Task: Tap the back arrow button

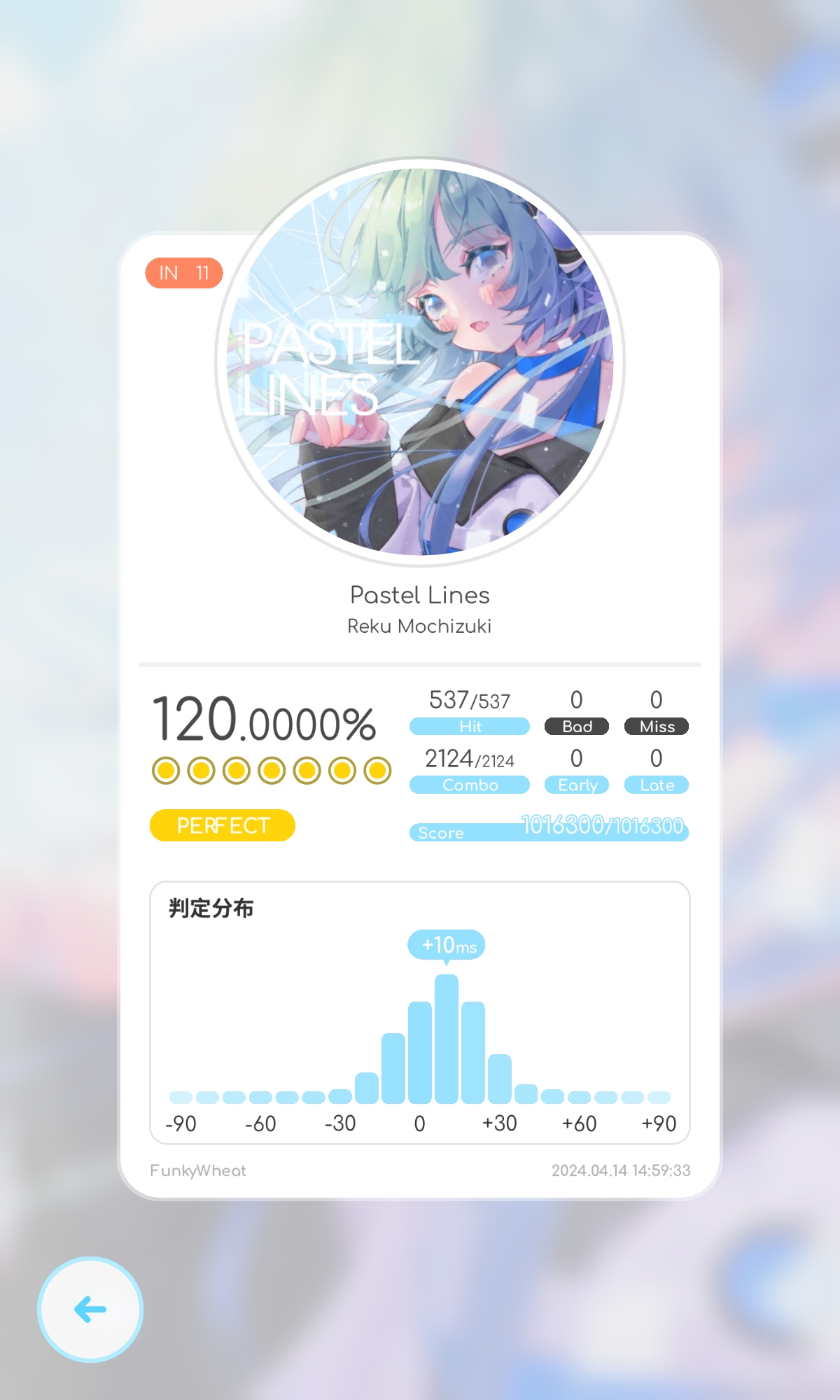Action: 90,1309
